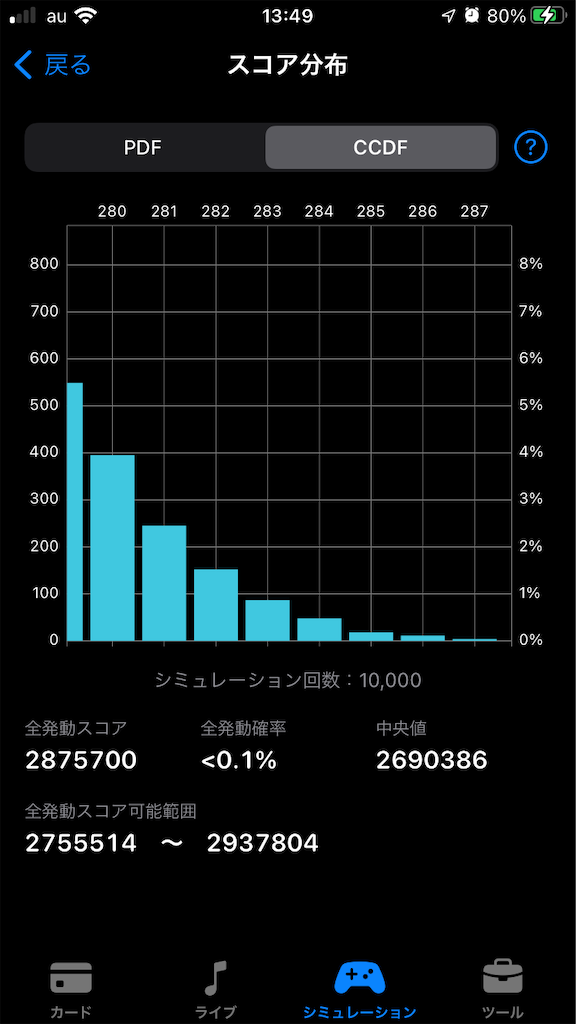The width and height of the screenshot is (576, 1024).
Task: Select the CCDF segment
Action: [380, 148]
